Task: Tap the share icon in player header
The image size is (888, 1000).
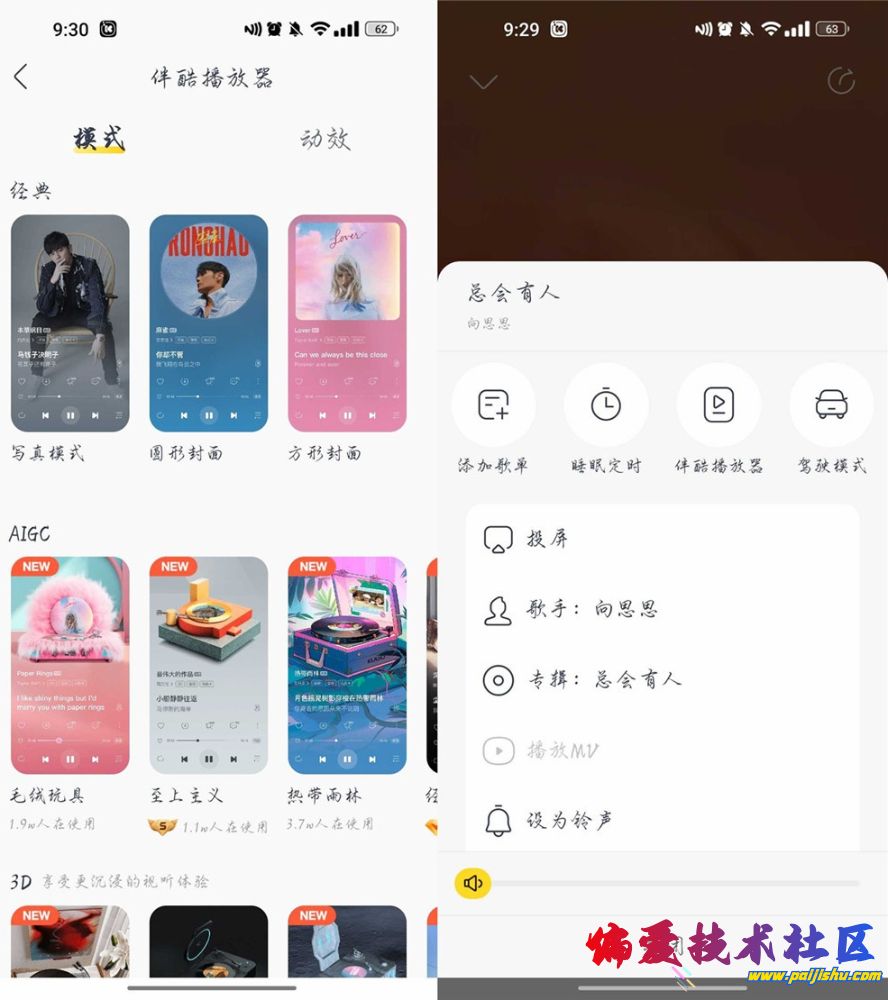Action: pyautogui.click(x=841, y=82)
